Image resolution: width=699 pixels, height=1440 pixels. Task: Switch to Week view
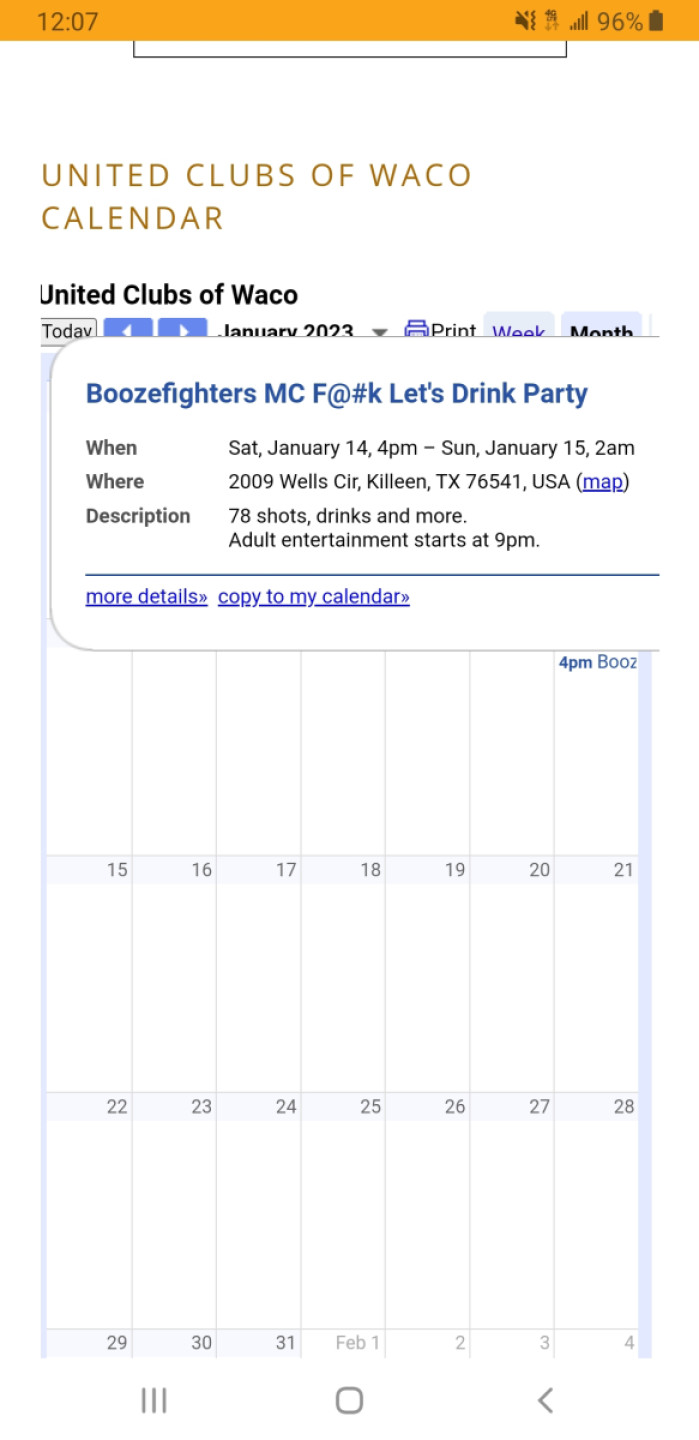519,328
